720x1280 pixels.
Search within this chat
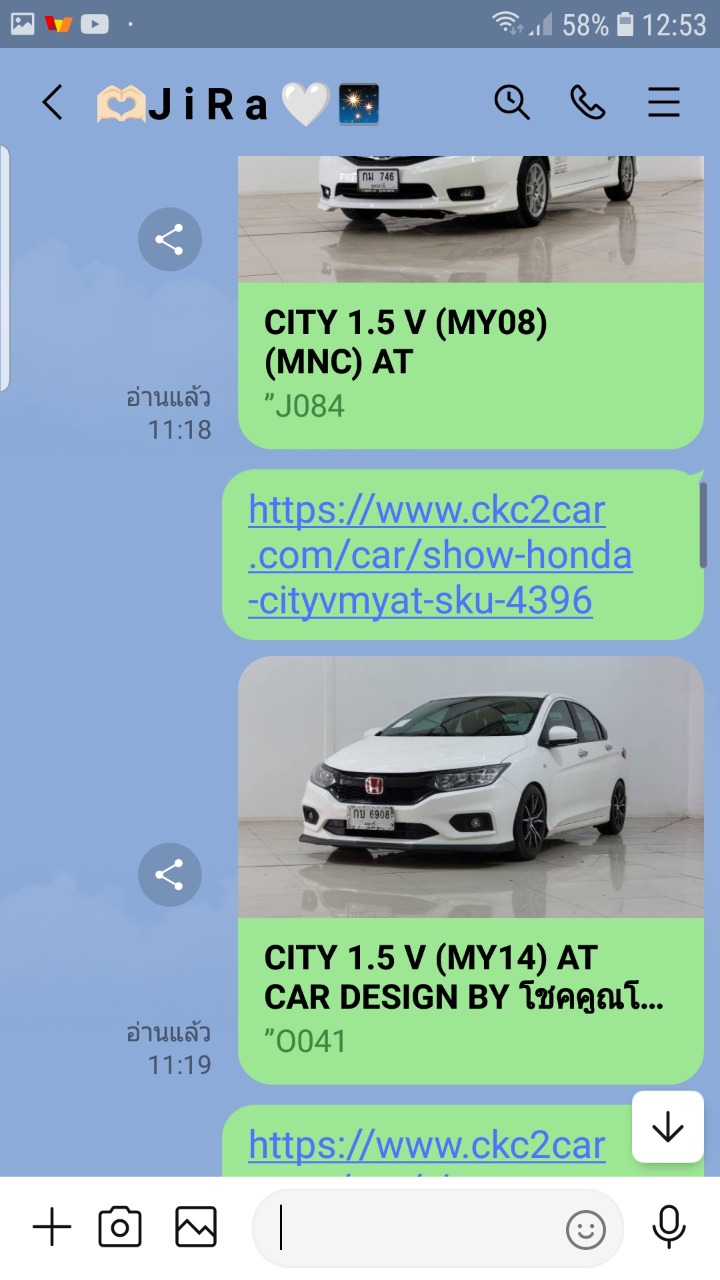[x=512, y=102]
